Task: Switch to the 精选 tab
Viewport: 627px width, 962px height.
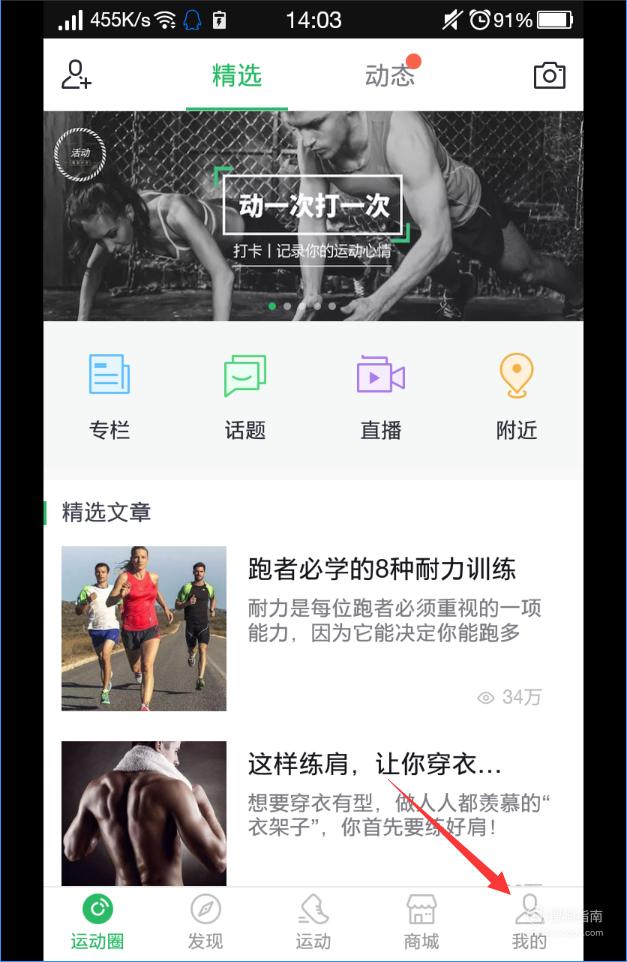Action: click(x=237, y=76)
